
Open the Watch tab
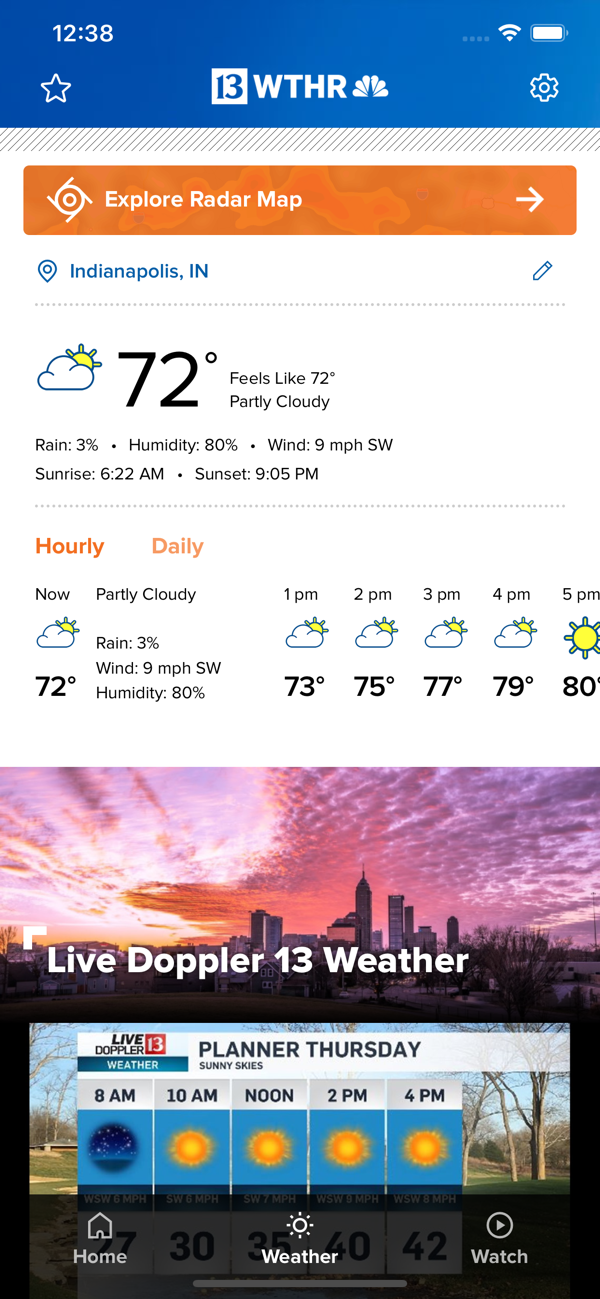499,1240
